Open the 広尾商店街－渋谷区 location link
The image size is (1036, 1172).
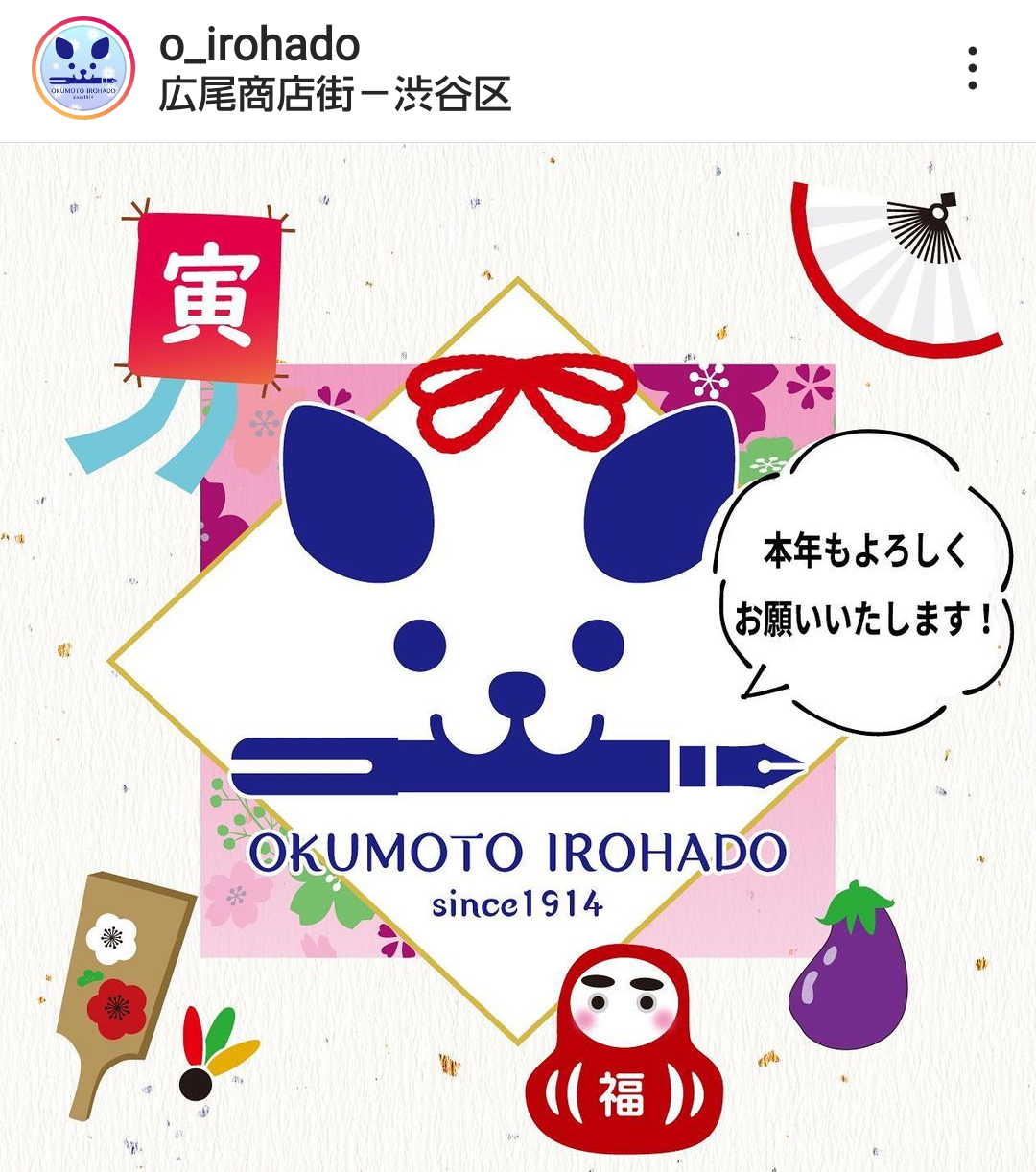[334, 96]
